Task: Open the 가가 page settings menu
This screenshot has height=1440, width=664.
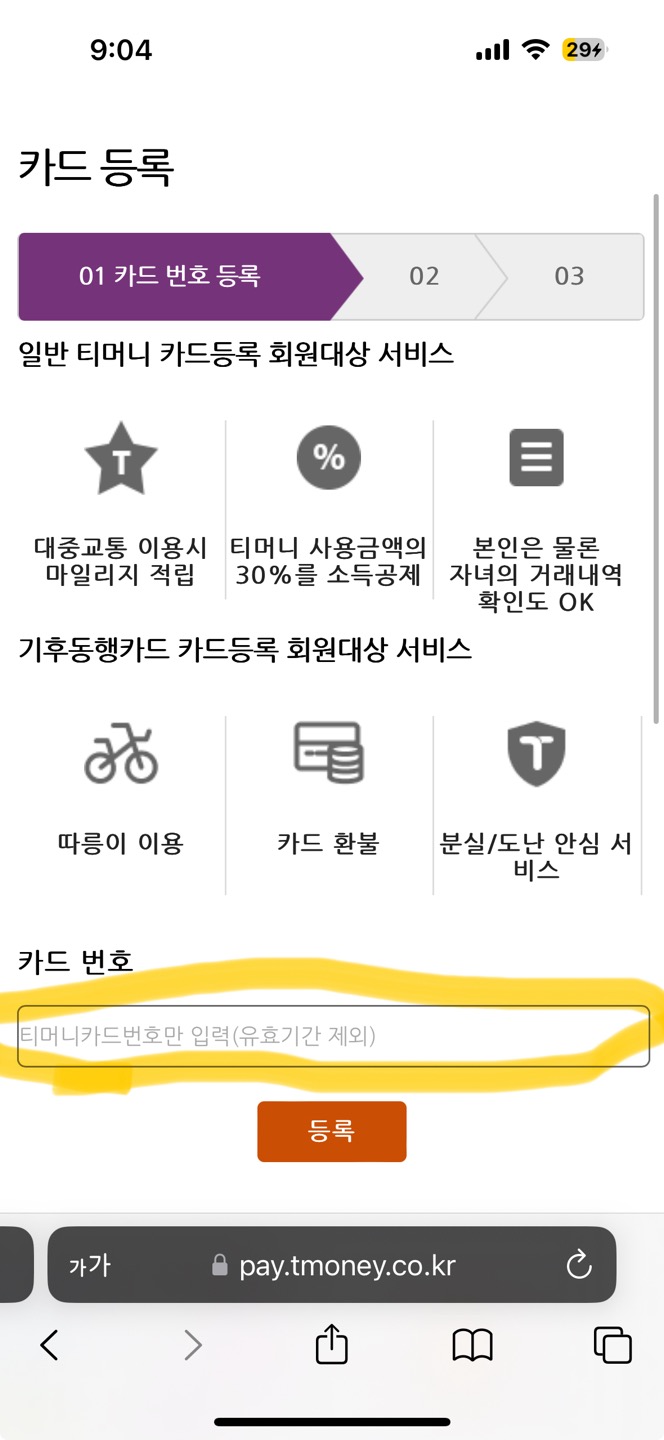Action: 90,1266
